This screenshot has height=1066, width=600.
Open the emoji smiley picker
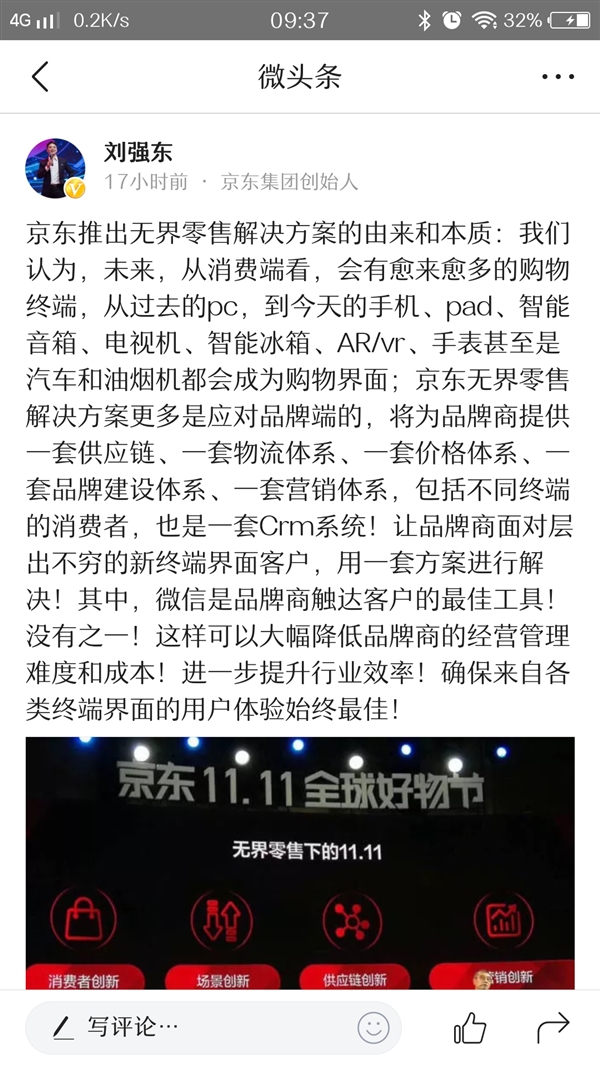(x=373, y=1027)
